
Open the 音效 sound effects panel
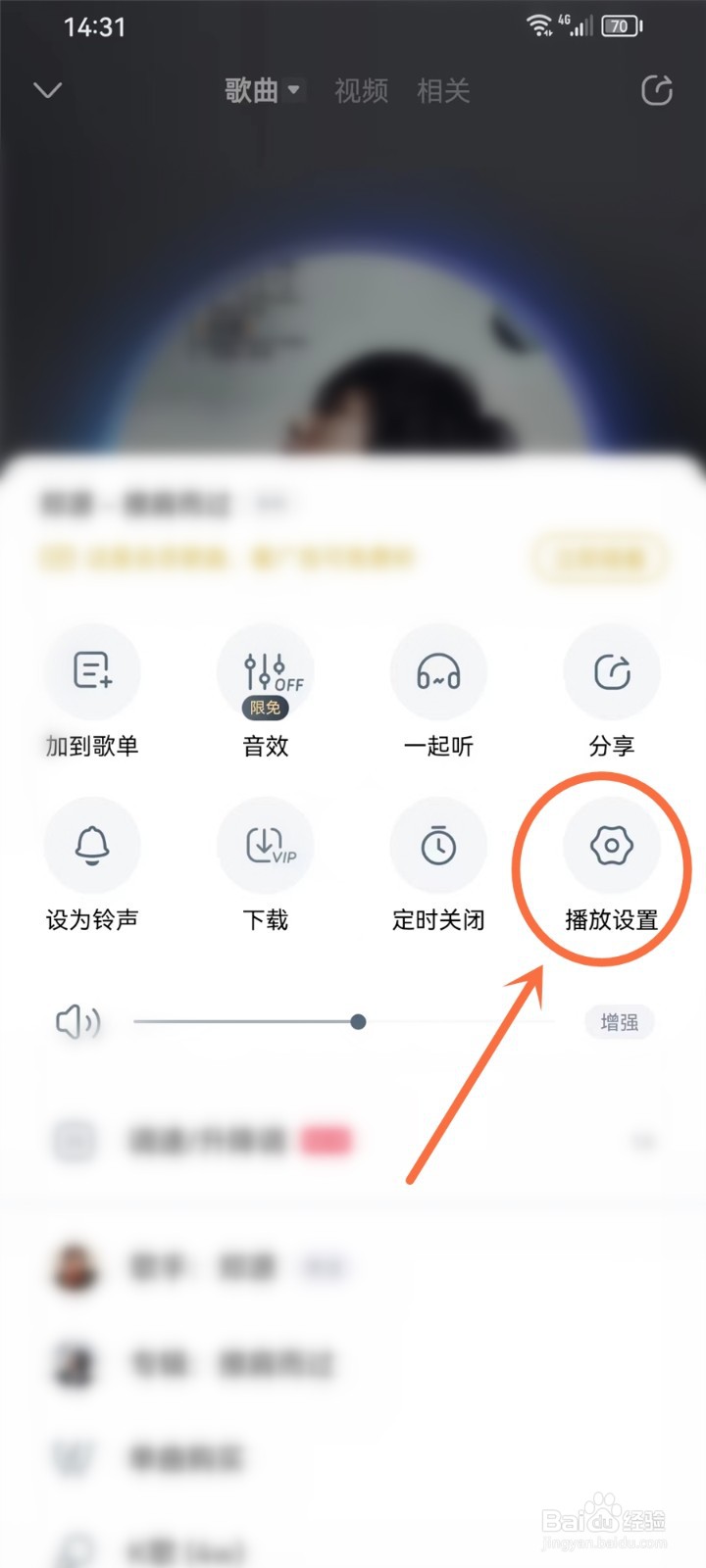pos(265,671)
